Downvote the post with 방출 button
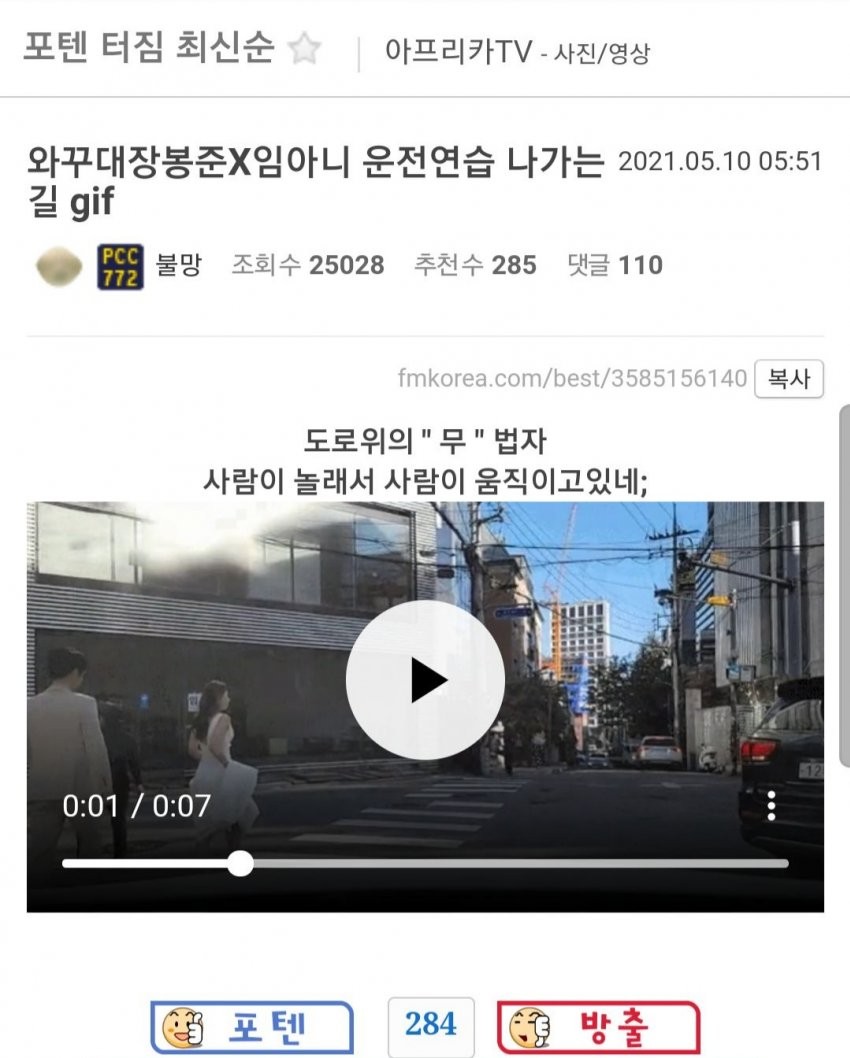850x1058 pixels. click(x=598, y=1027)
